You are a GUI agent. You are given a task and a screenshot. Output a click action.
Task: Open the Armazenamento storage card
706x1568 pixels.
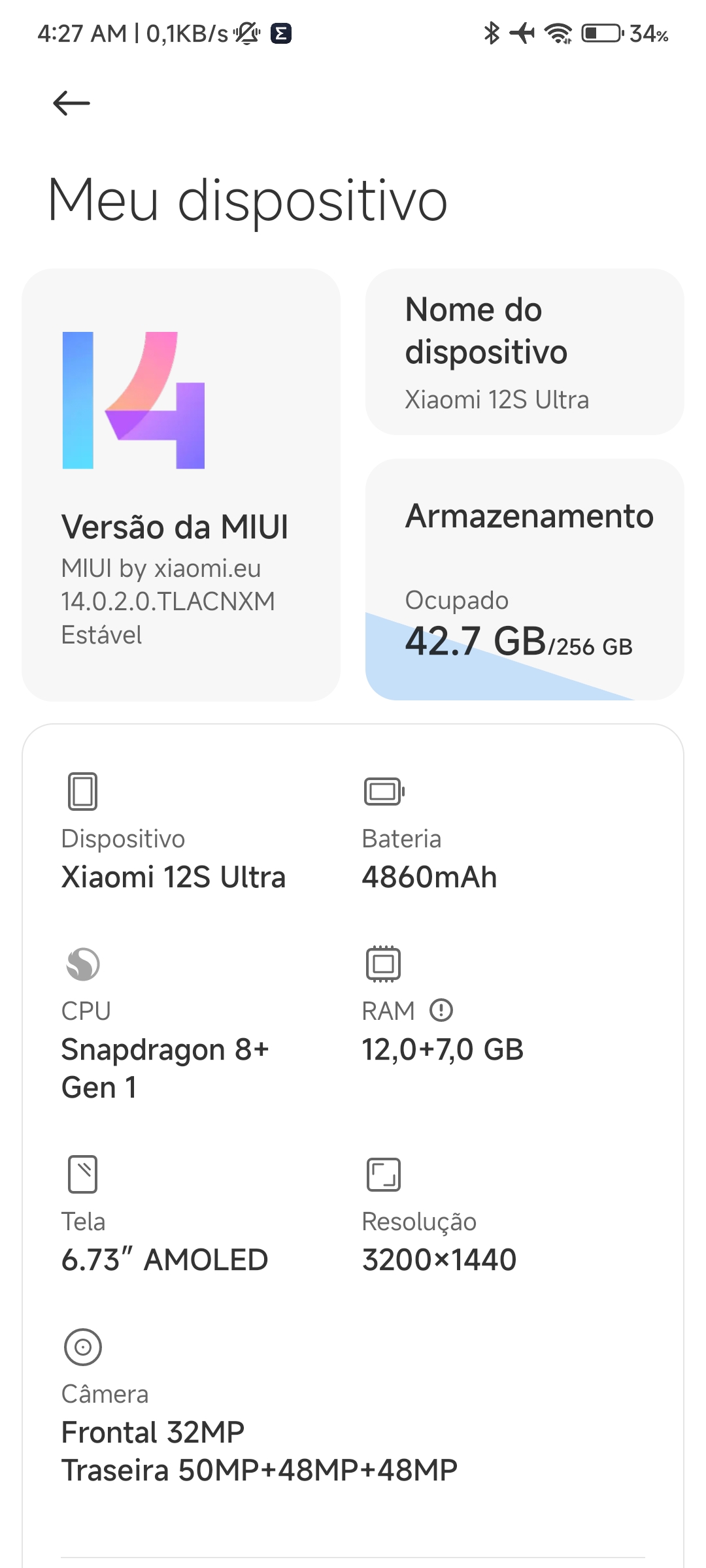point(524,580)
